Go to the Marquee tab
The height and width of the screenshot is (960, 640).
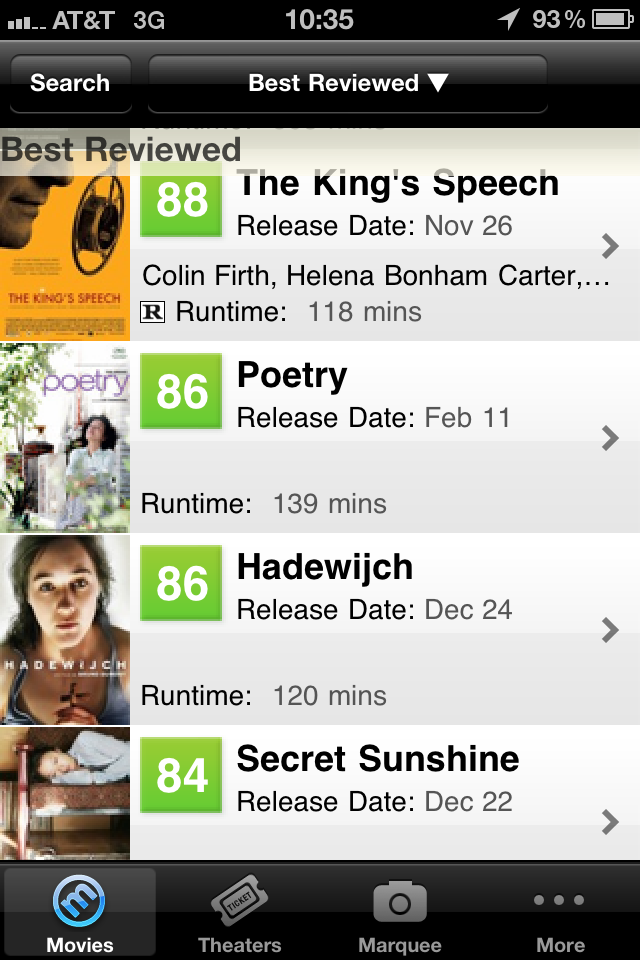[400, 912]
